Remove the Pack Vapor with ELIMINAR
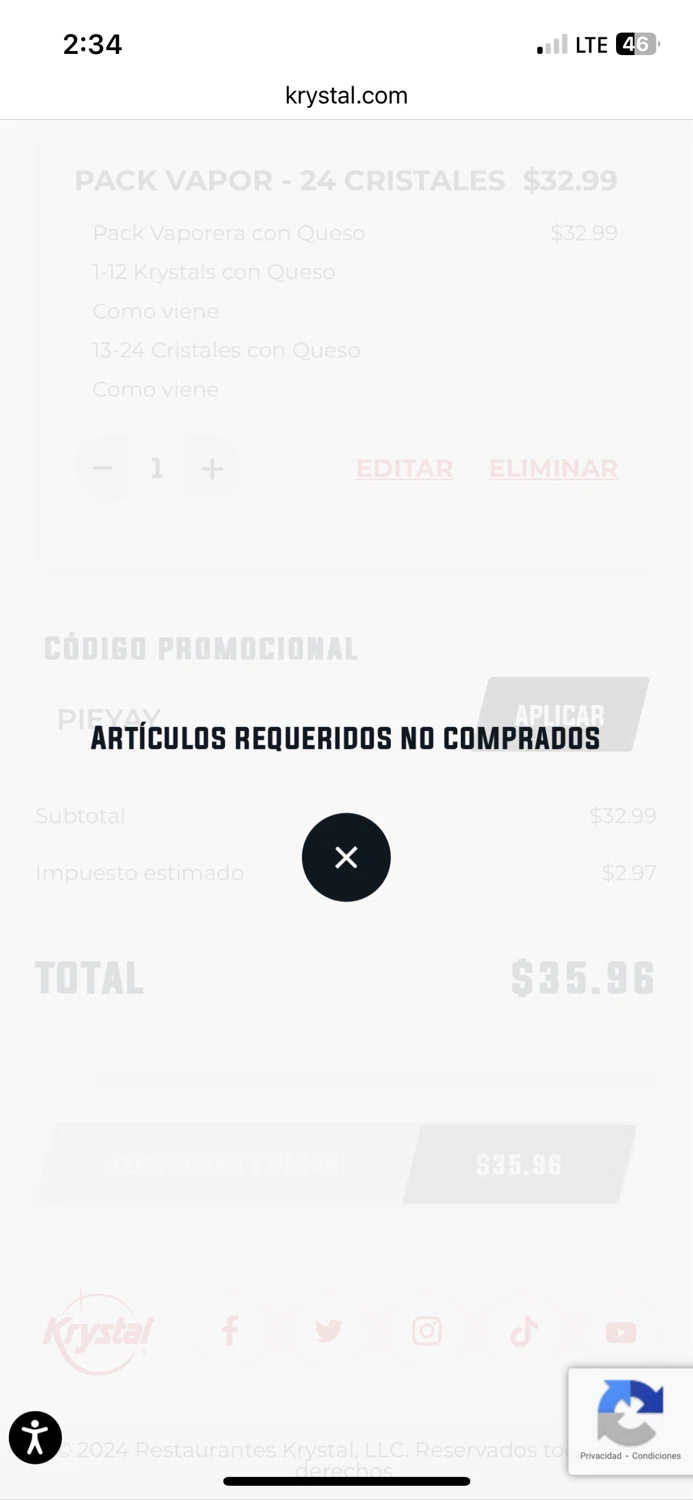The image size is (693, 1500). [553, 468]
